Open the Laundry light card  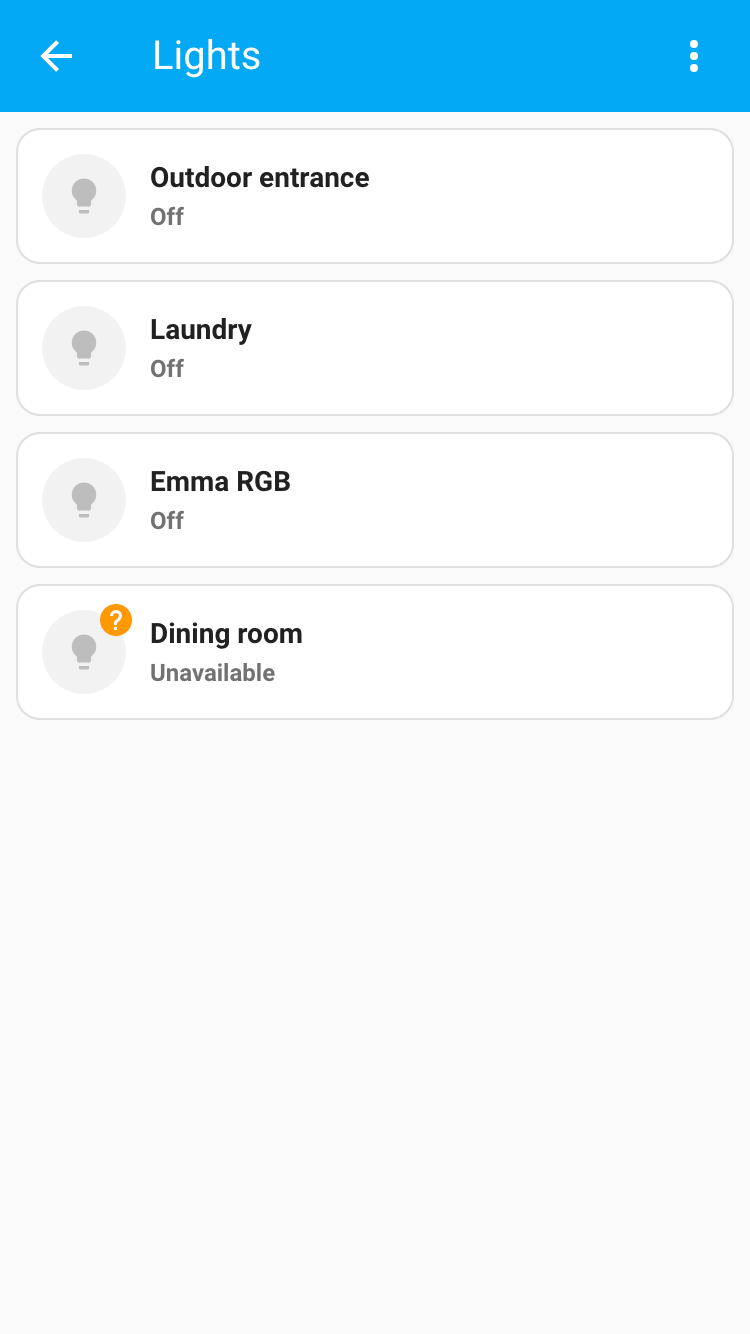click(x=375, y=348)
